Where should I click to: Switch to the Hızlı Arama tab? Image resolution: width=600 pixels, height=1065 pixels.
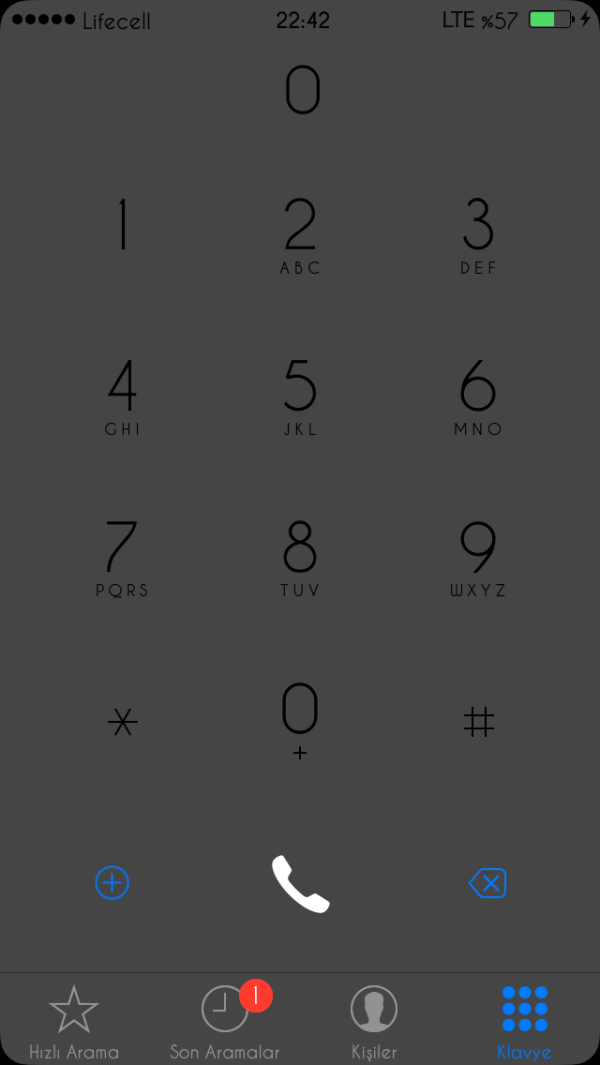pyautogui.click(x=74, y=1022)
